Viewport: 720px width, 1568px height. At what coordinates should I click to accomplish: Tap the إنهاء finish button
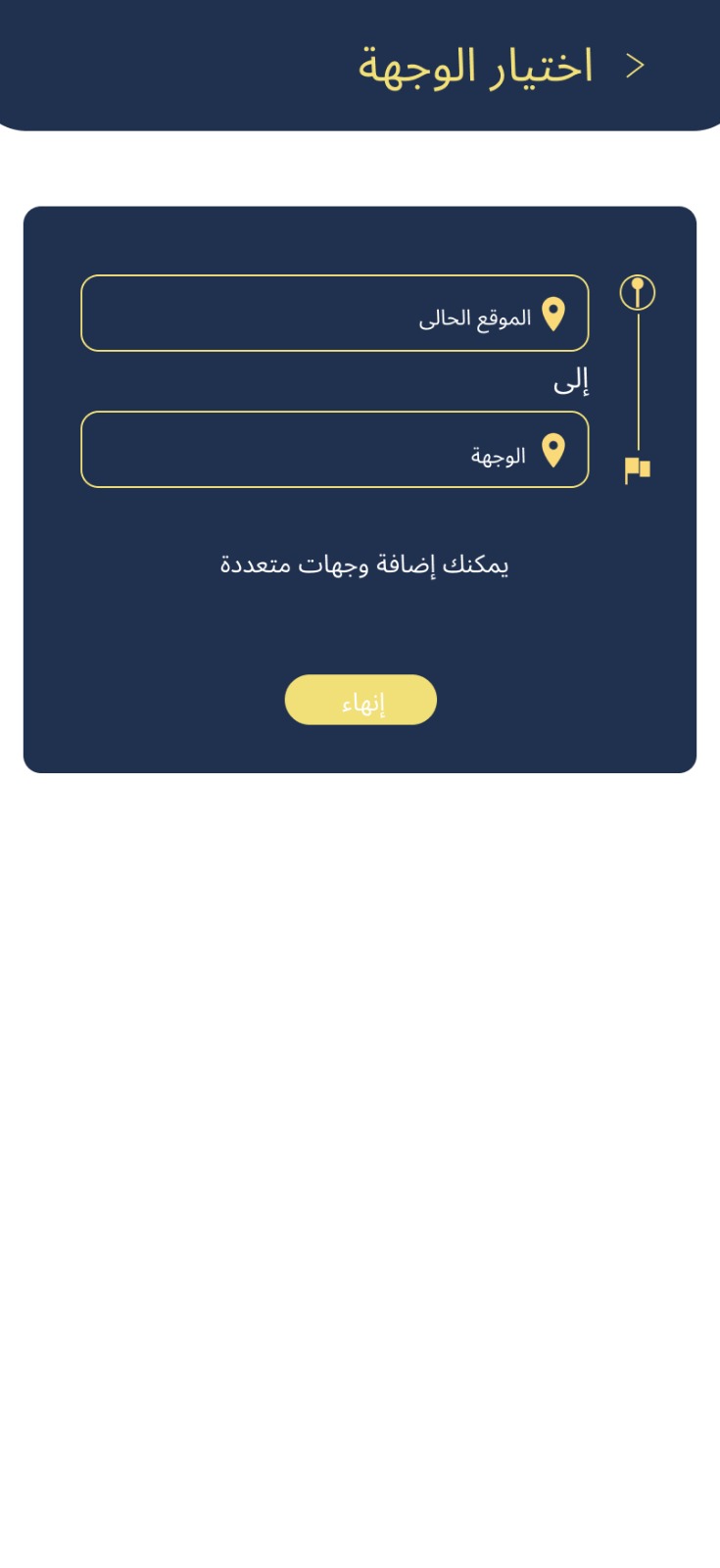[x=360, y=700]
